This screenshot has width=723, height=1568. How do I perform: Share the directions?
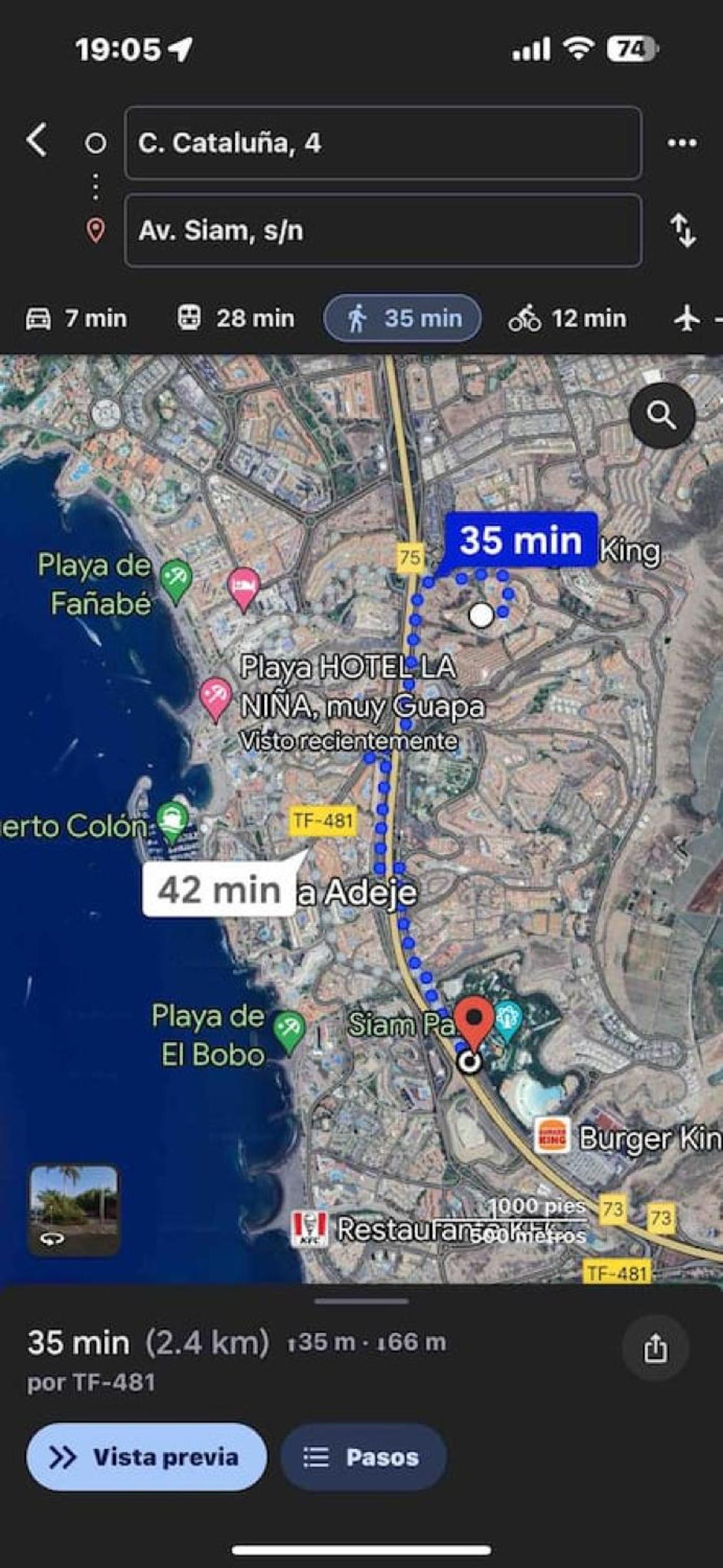655,1347
